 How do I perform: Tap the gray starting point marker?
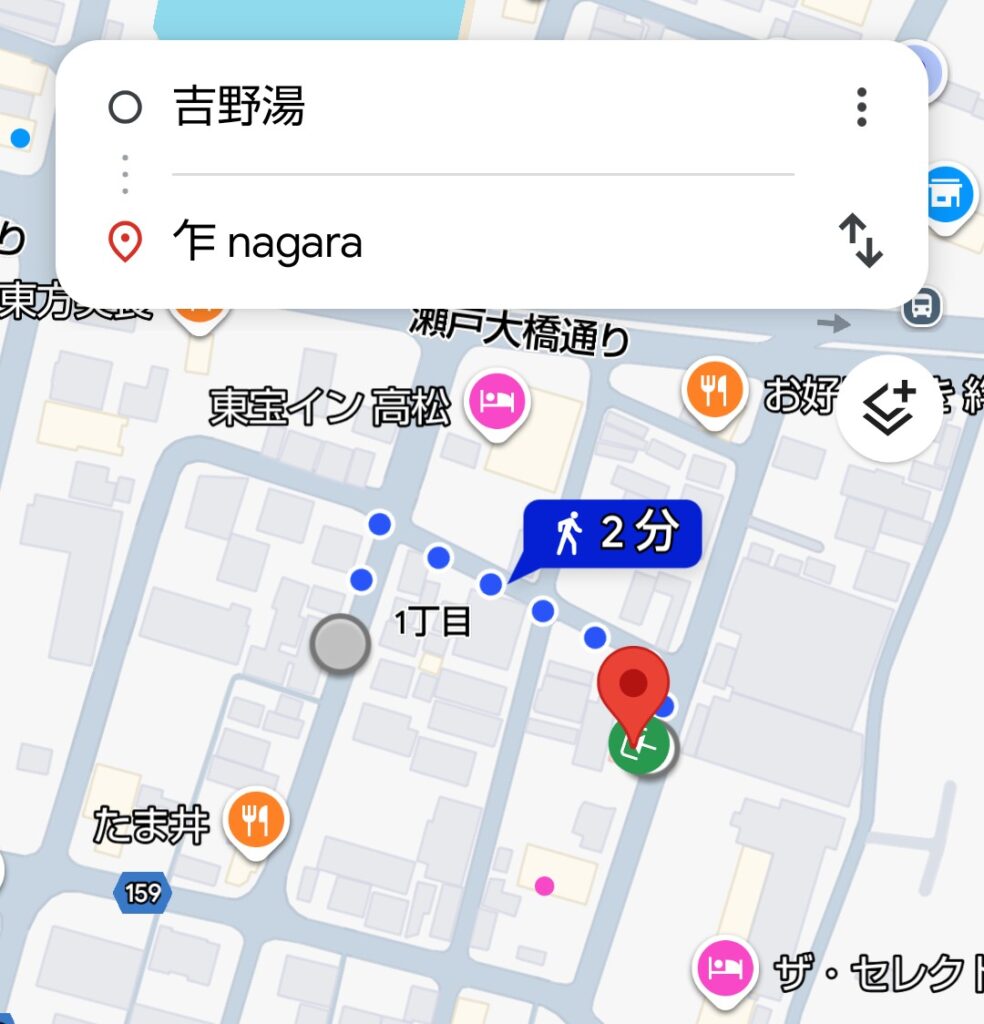pos(340,644)
